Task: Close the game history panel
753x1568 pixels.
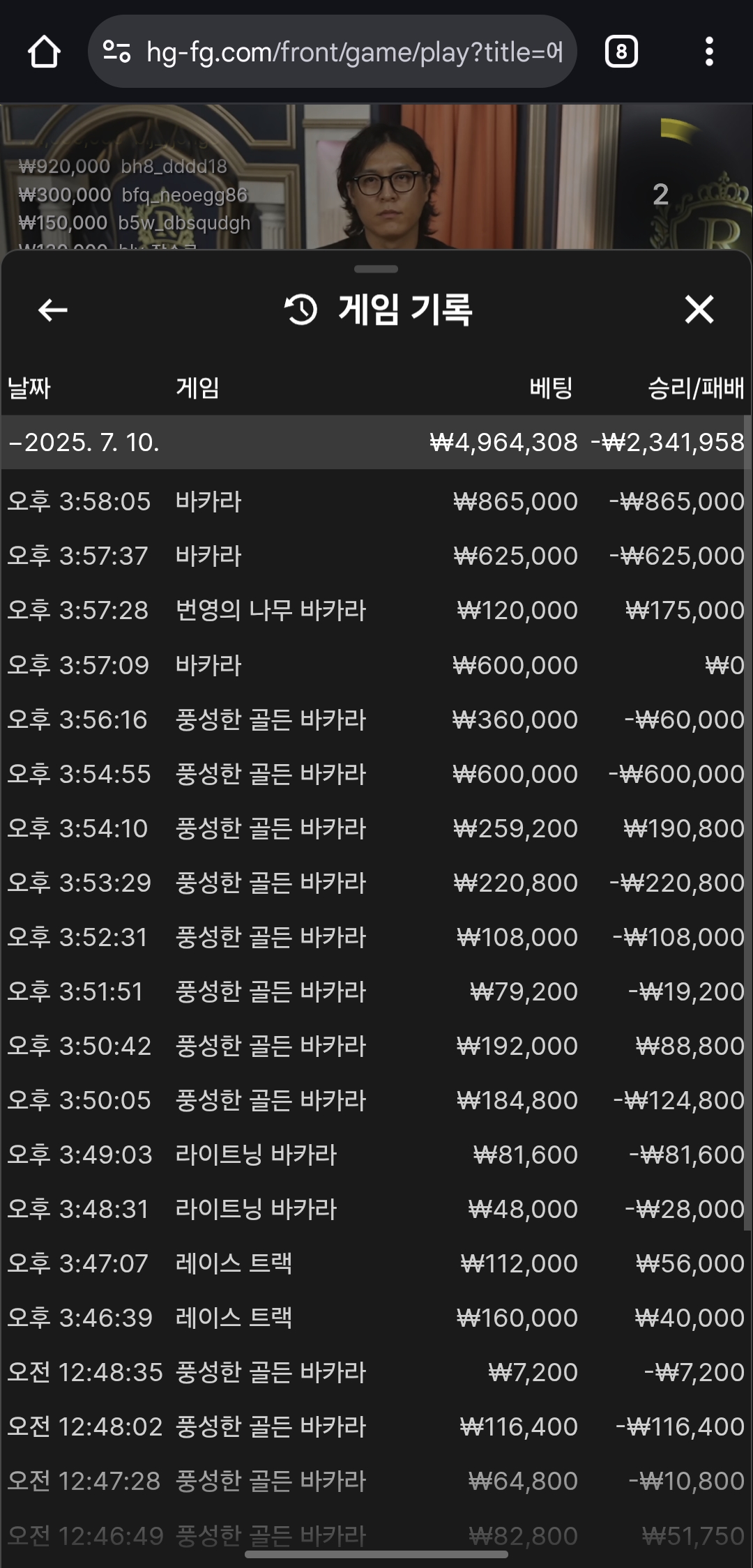Action: coord(699,310)
